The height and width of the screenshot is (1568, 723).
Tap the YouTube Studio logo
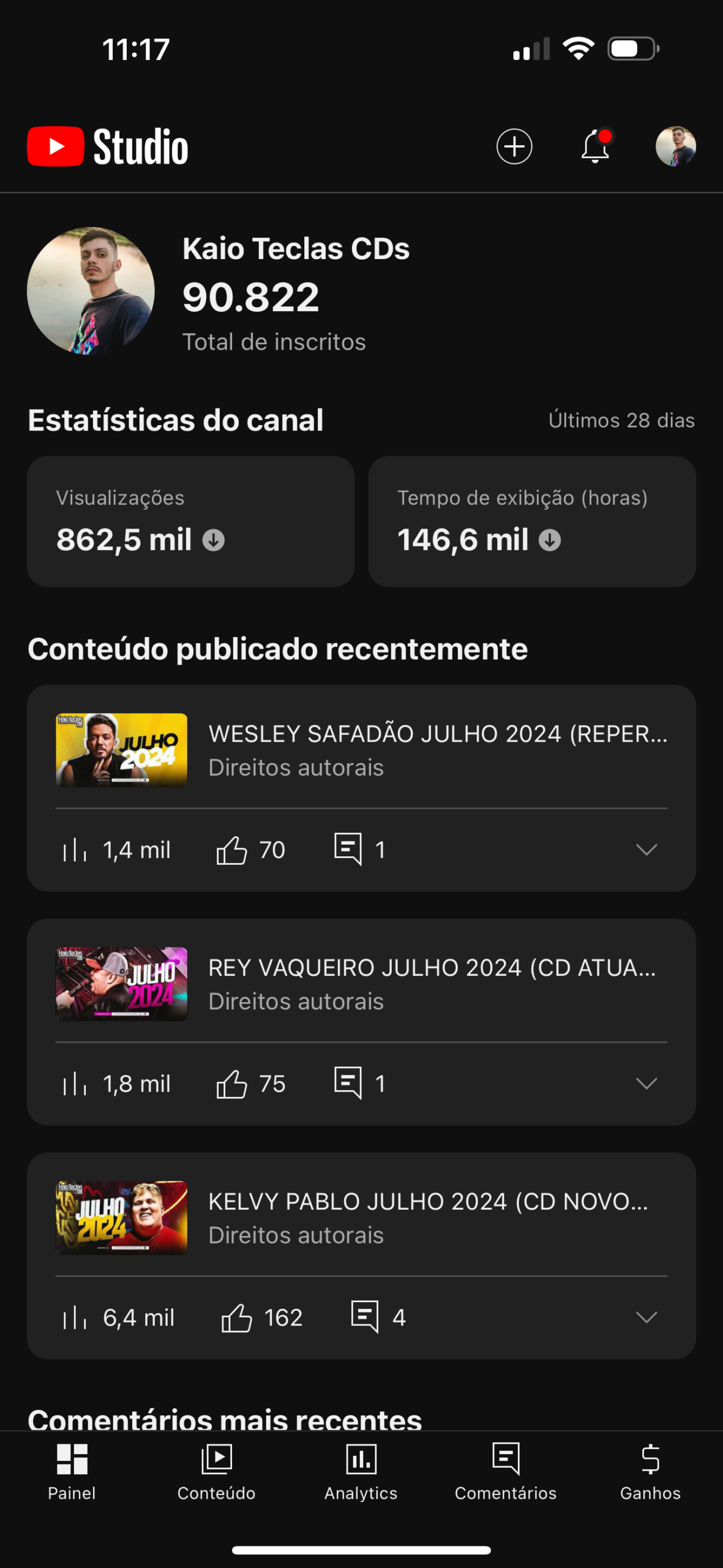click(x=107, y=146)
